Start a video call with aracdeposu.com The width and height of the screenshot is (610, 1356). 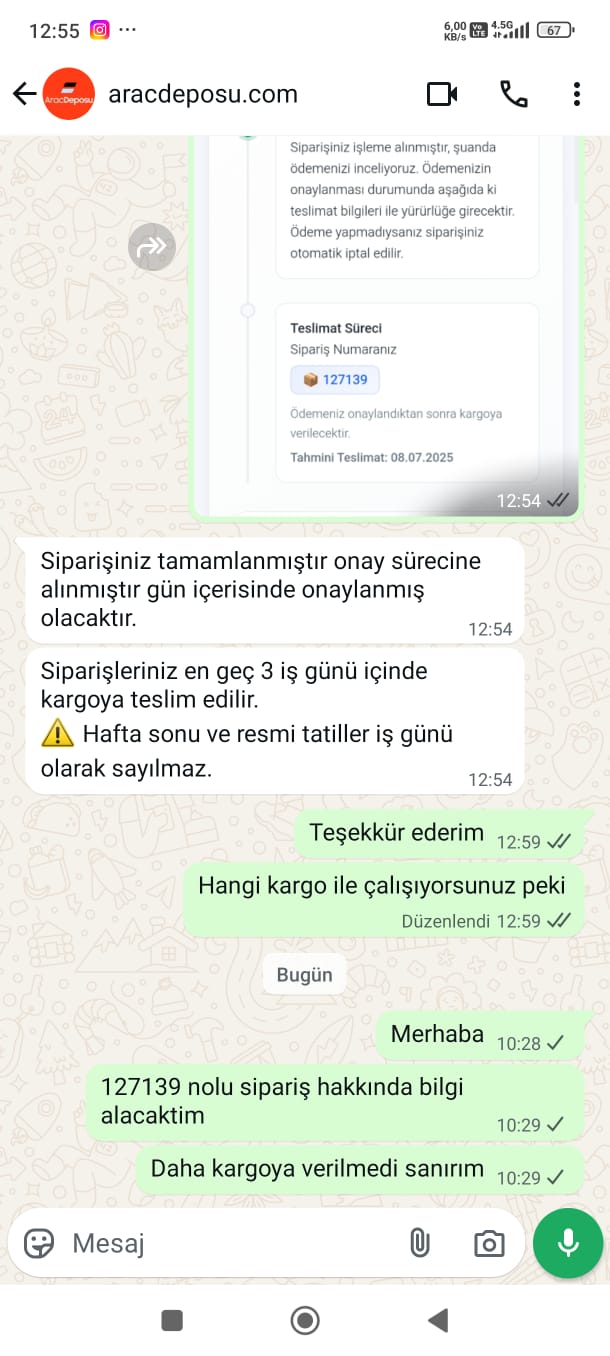pos(442,94)
